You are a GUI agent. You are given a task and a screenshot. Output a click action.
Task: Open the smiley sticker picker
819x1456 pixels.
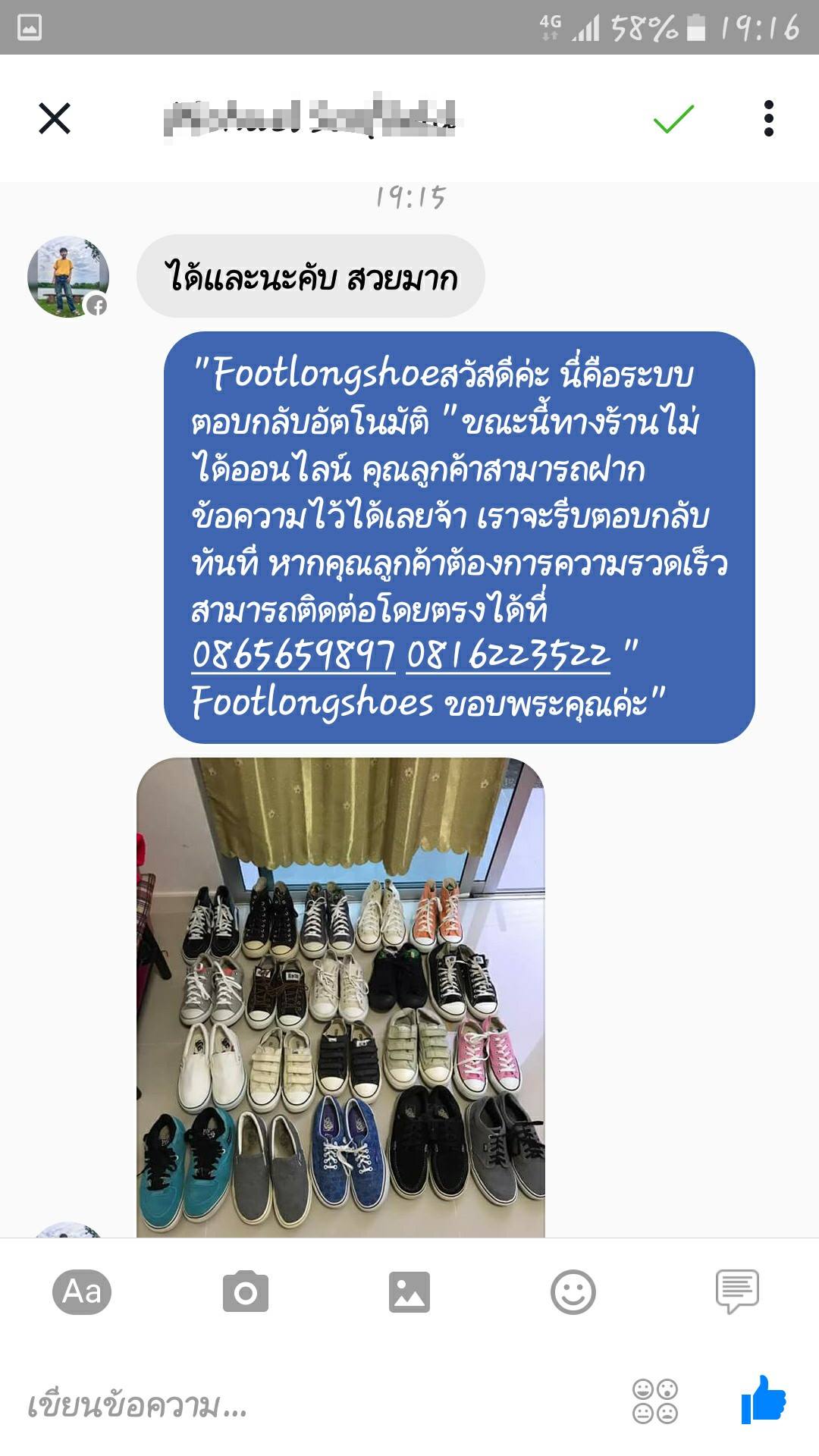tap(573, 1291)
